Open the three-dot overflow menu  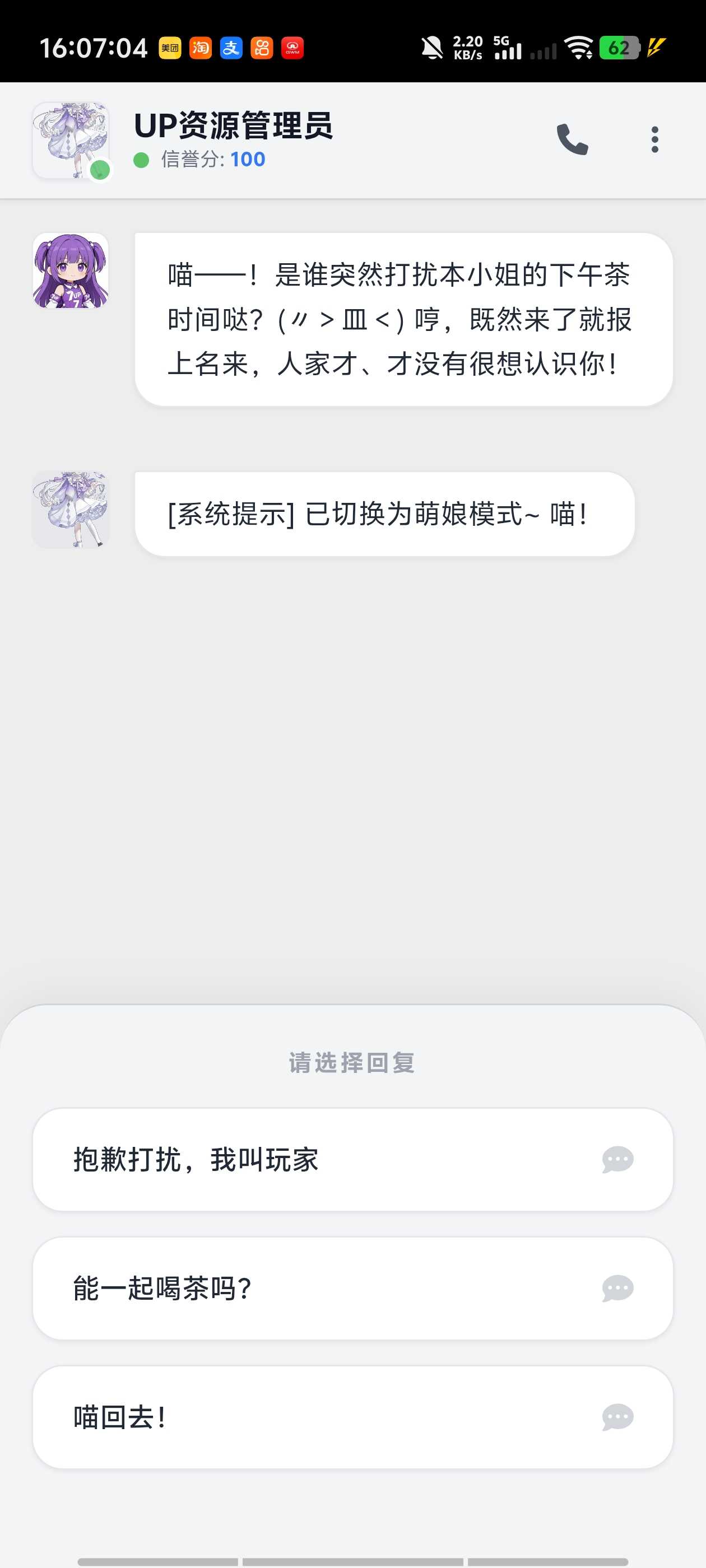655,139
